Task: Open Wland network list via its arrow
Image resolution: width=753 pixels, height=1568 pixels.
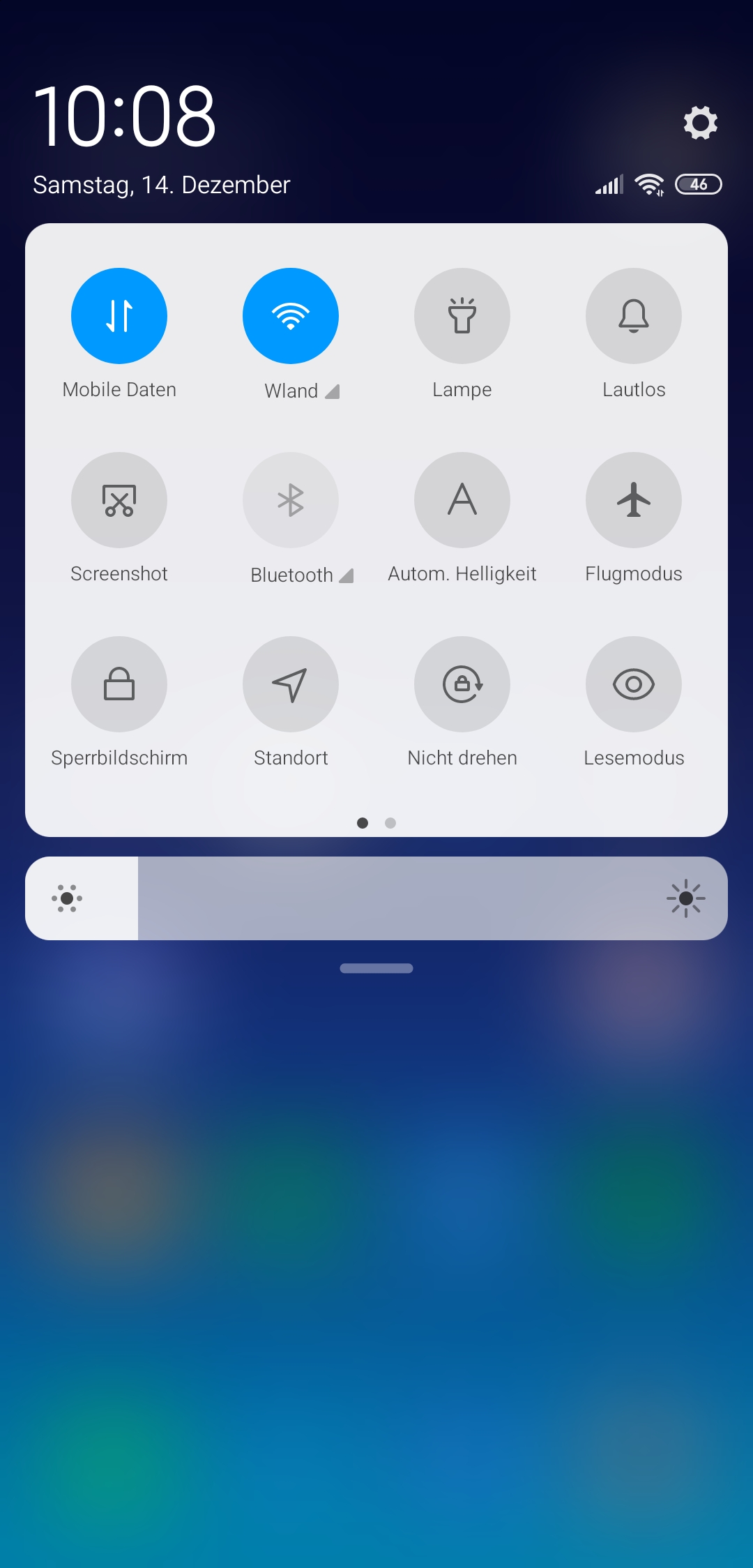Action: 333,392
